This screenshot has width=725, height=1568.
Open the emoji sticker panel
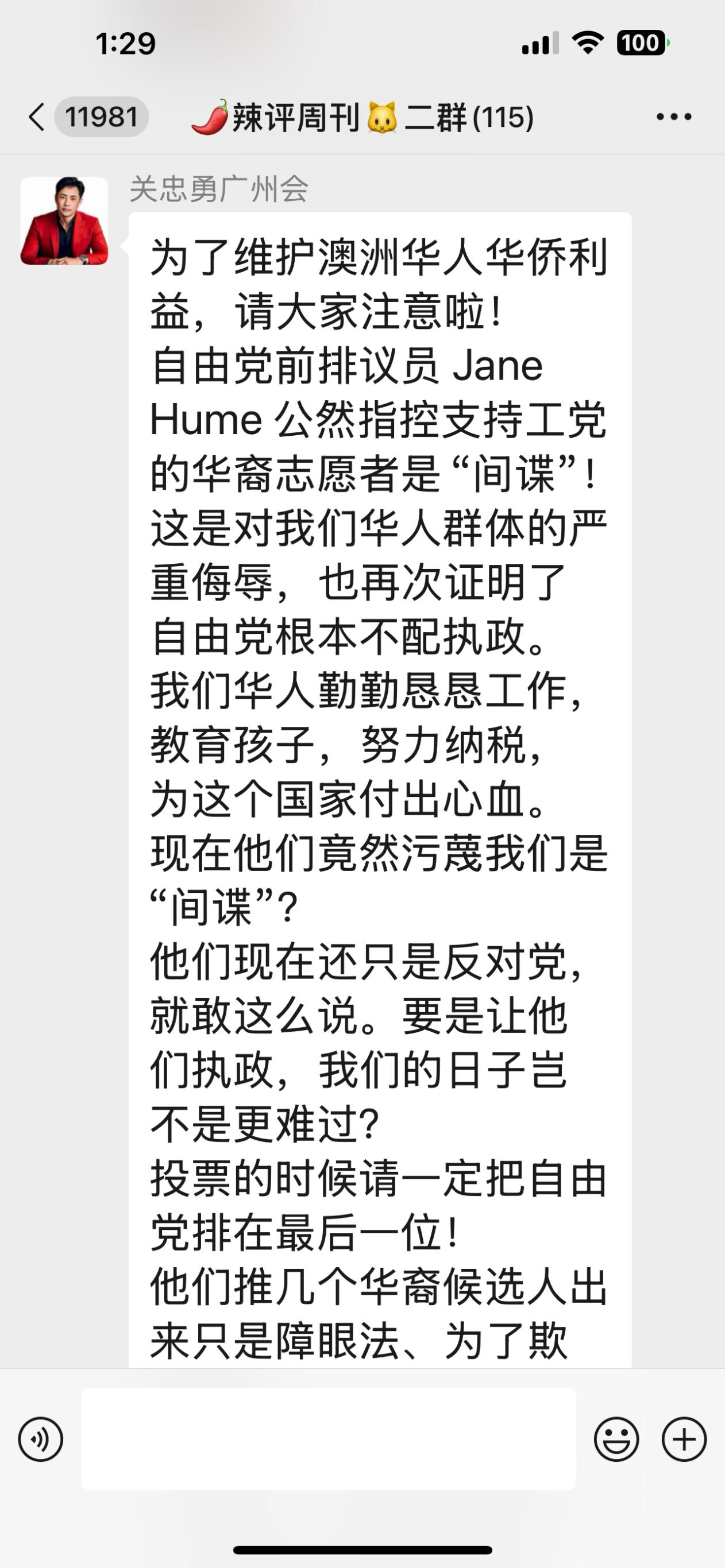coord(616,1439)
